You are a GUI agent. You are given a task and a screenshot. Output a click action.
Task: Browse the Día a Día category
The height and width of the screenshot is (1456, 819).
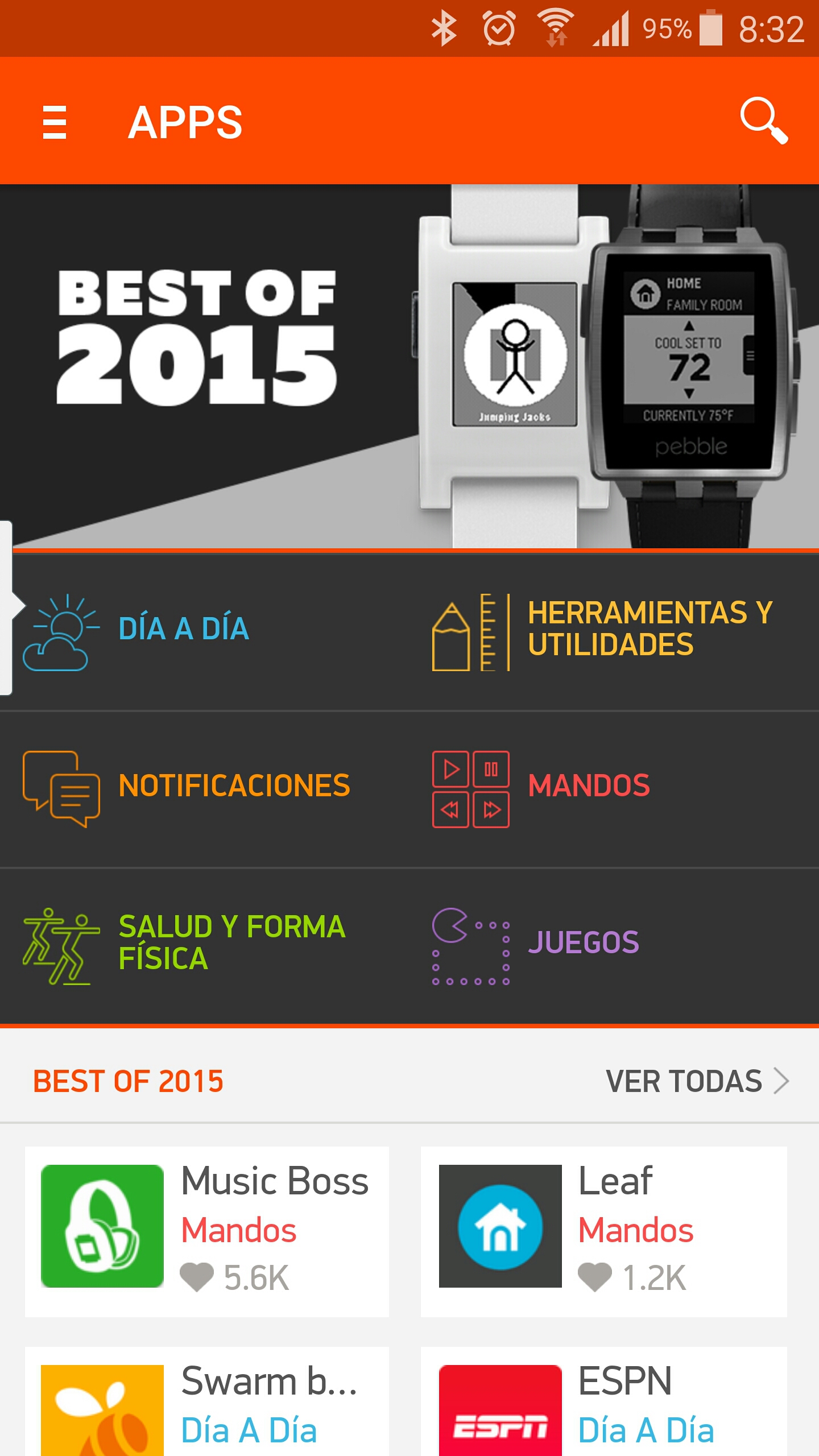coord(205,631)
